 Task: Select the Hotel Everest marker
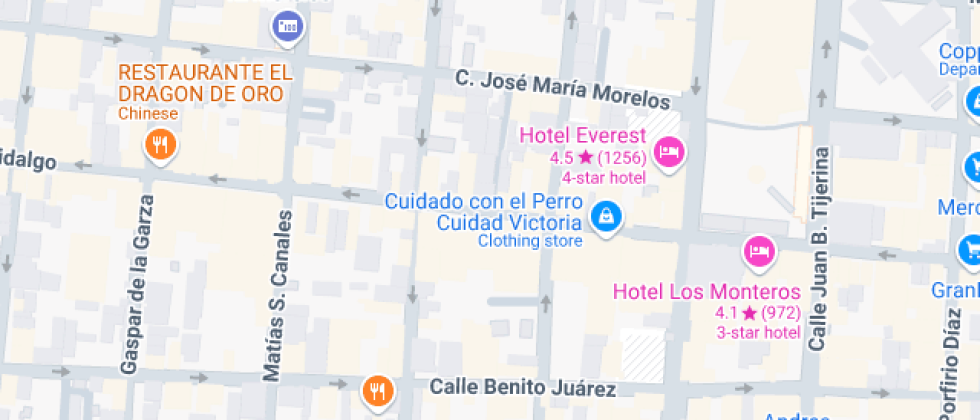click(668, 152)
